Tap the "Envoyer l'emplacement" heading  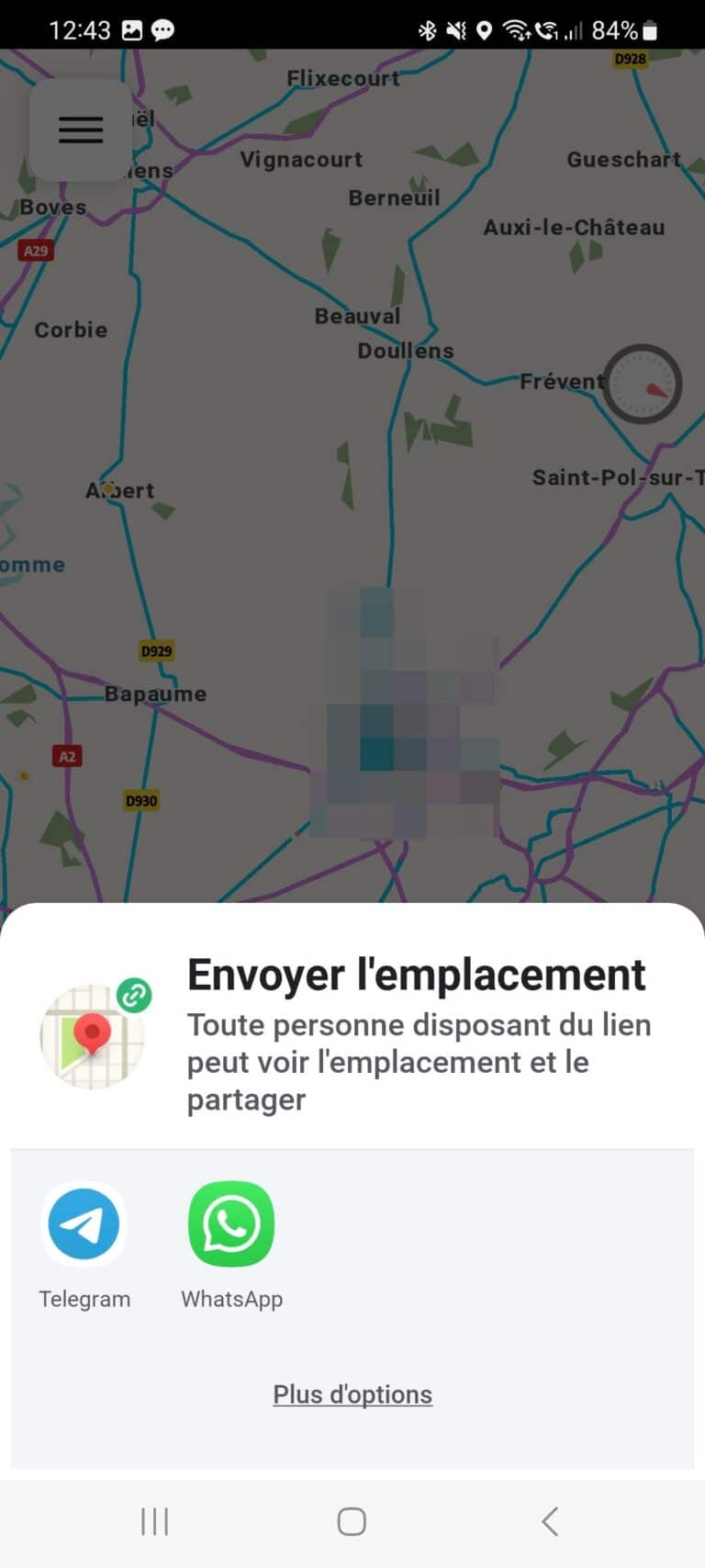(x=417, y=974)
